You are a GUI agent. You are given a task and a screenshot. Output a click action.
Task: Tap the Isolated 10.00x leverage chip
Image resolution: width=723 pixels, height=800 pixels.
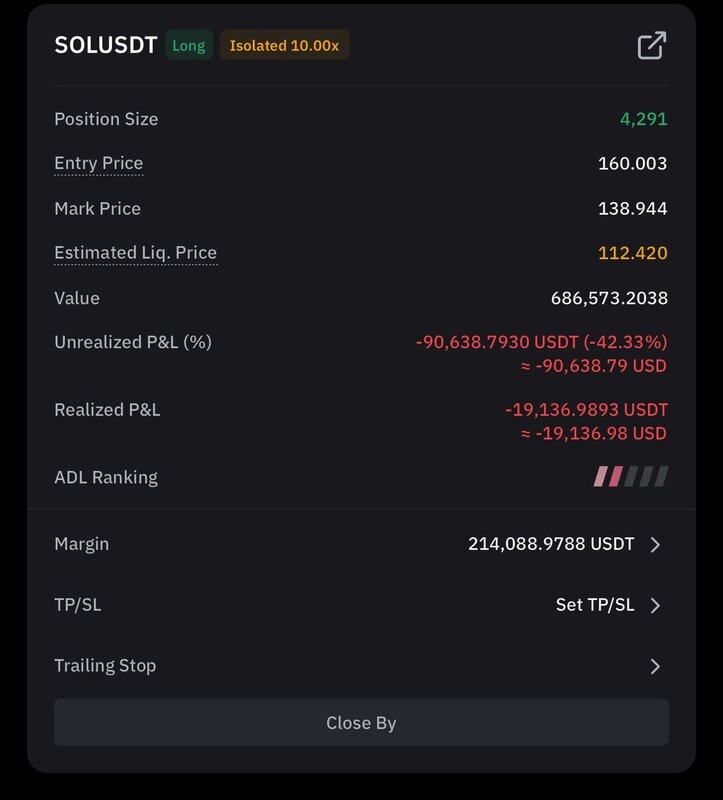click(284, 45)
